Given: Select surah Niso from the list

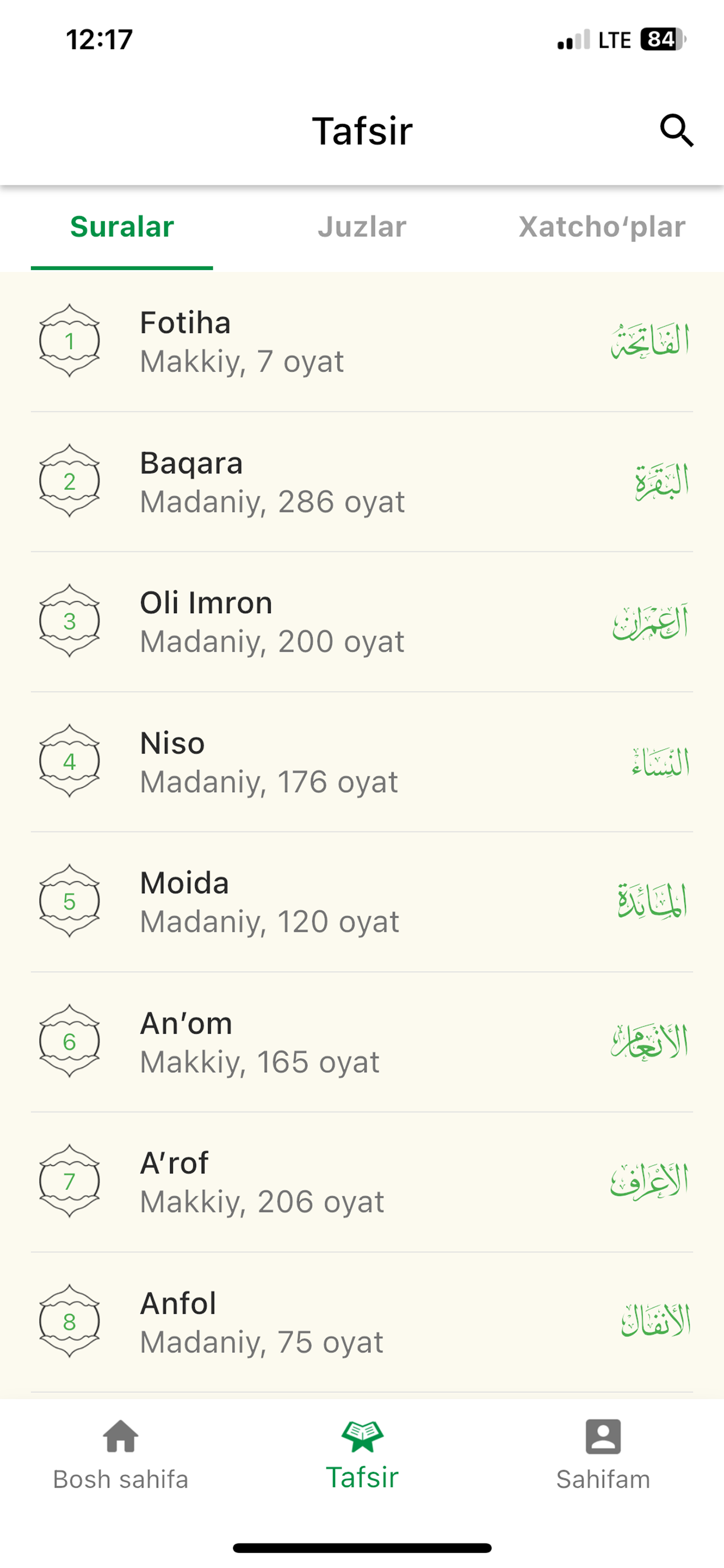Looking at the screenshot, I should [361, 761].
